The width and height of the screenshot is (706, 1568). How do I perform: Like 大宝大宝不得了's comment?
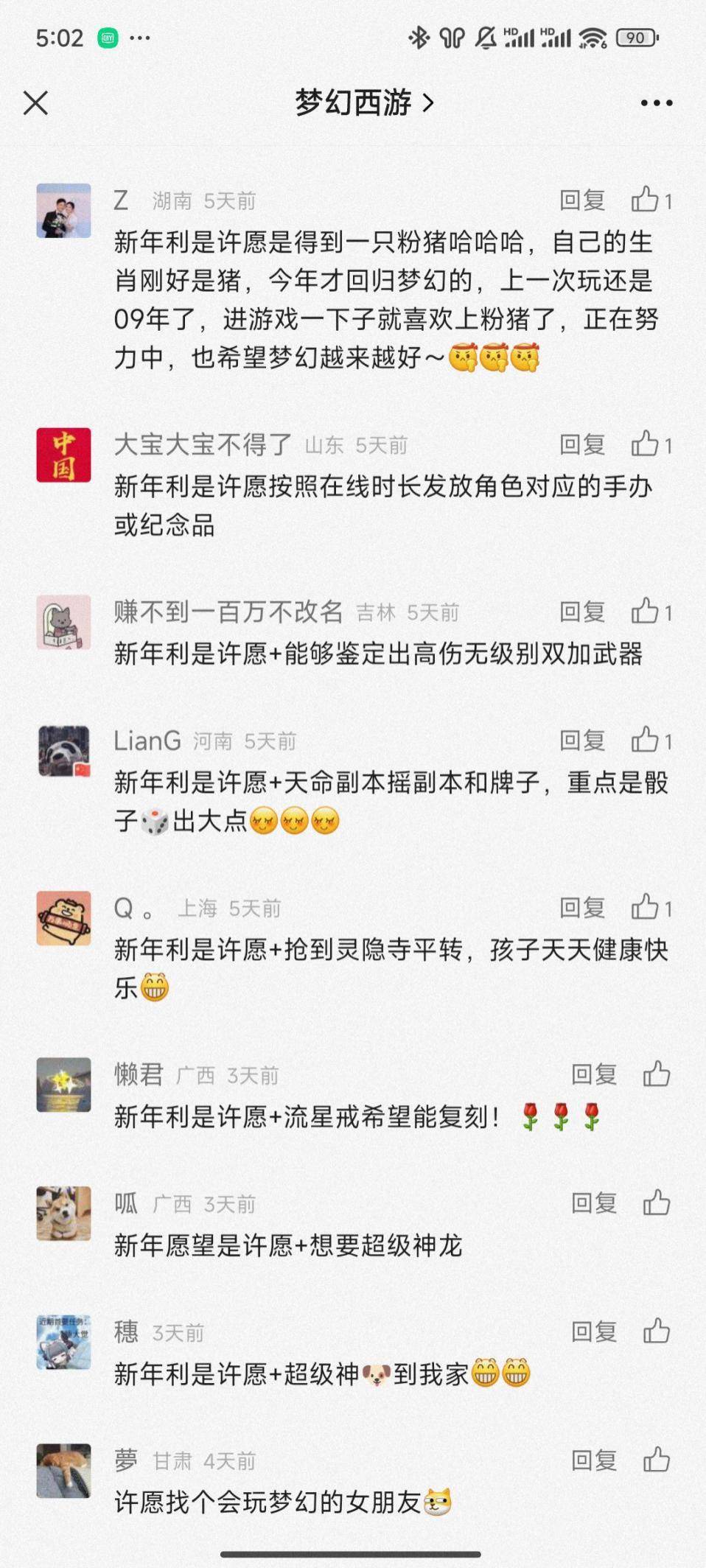(x=645, y=444)
